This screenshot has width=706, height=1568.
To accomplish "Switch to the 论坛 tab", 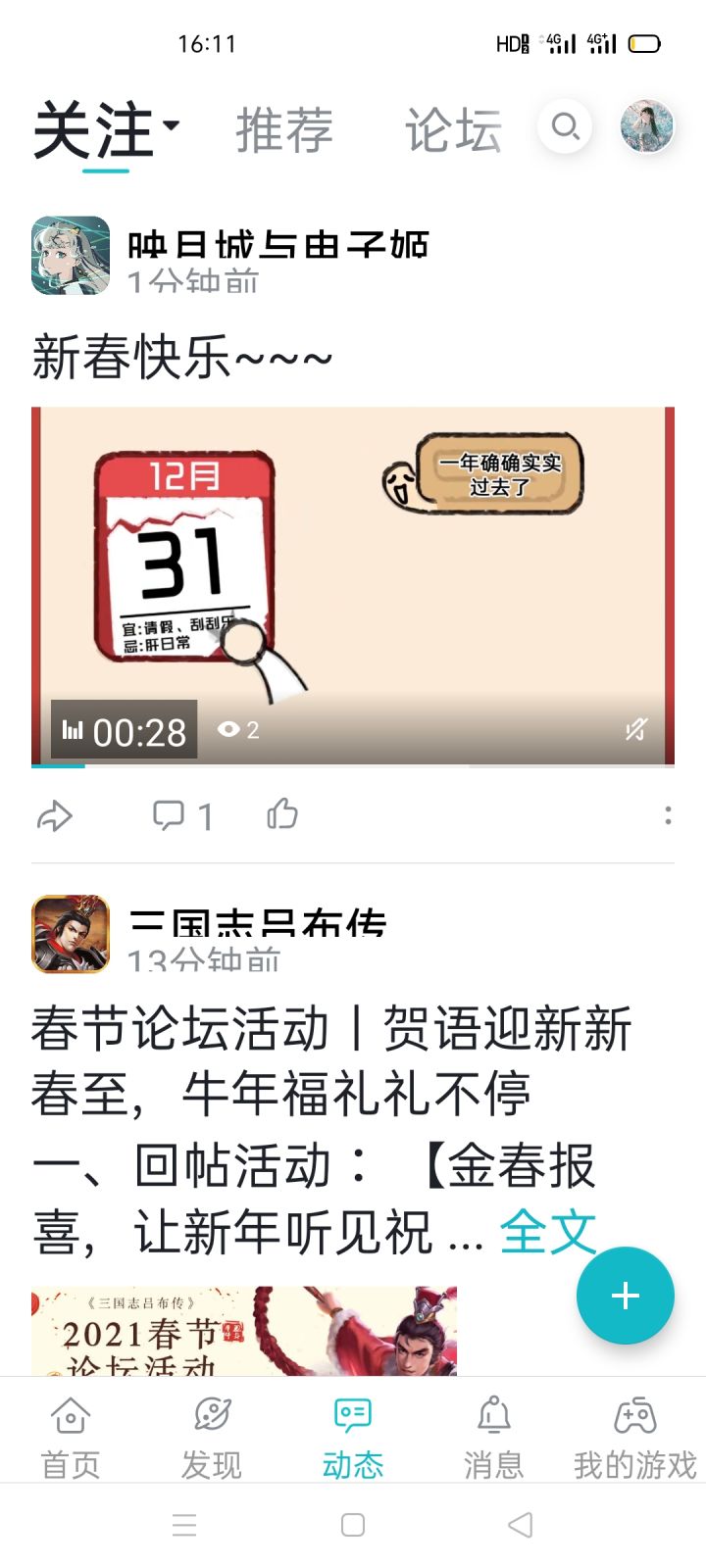I will 453,127.
